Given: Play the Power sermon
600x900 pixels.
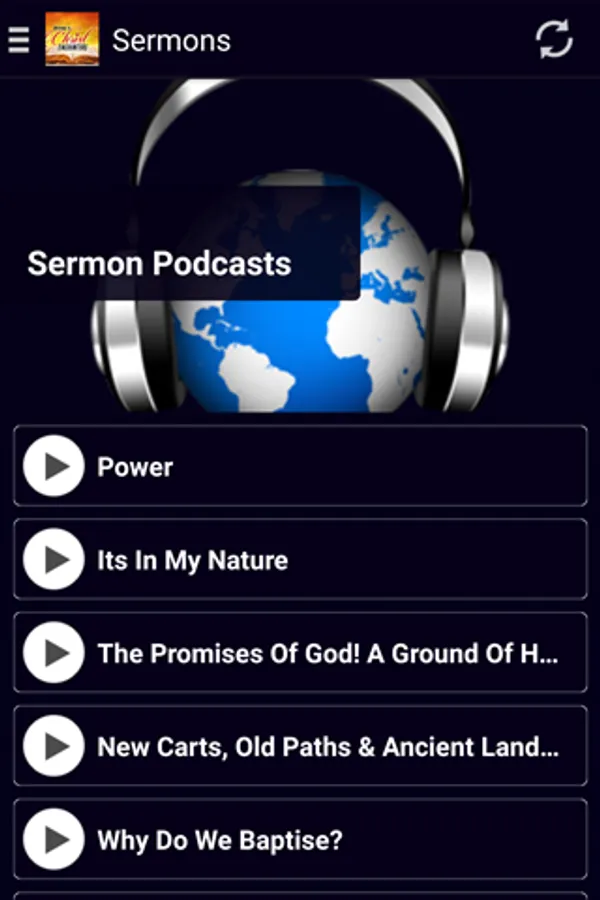Looking at the screenshot, I should pos(54,466).
